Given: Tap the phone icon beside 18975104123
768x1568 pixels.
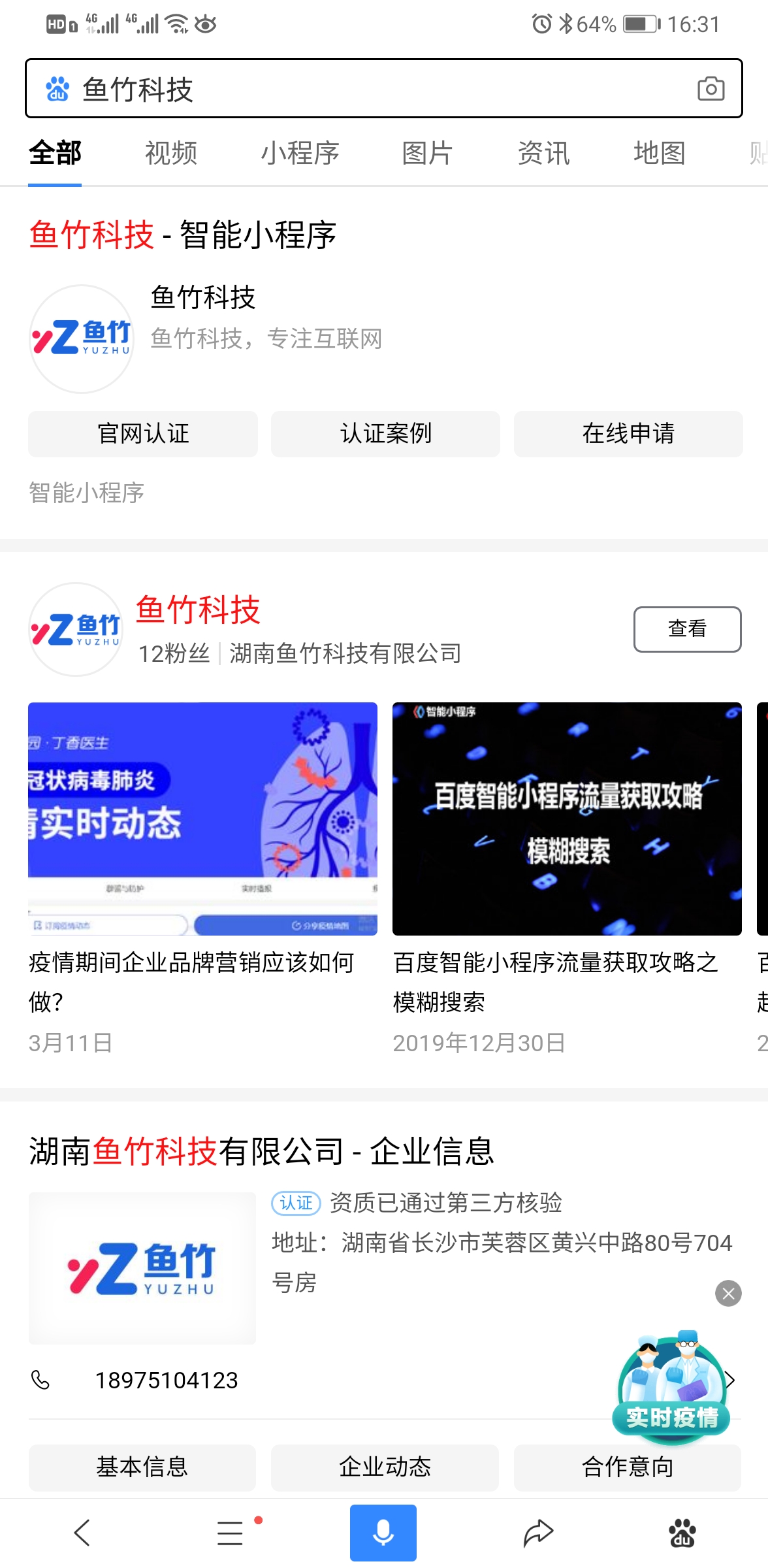Looking at the screenshot, I should click(x=40, y=1380).
